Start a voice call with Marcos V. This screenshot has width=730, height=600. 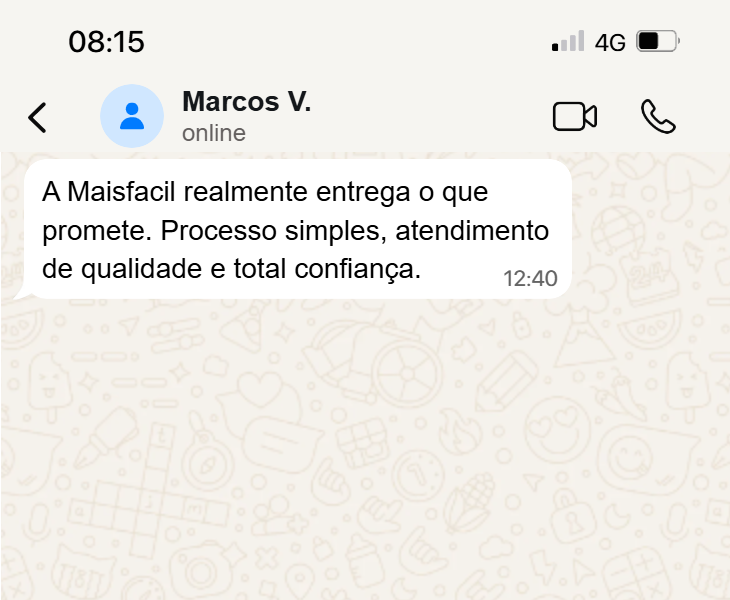coord(658,117)
